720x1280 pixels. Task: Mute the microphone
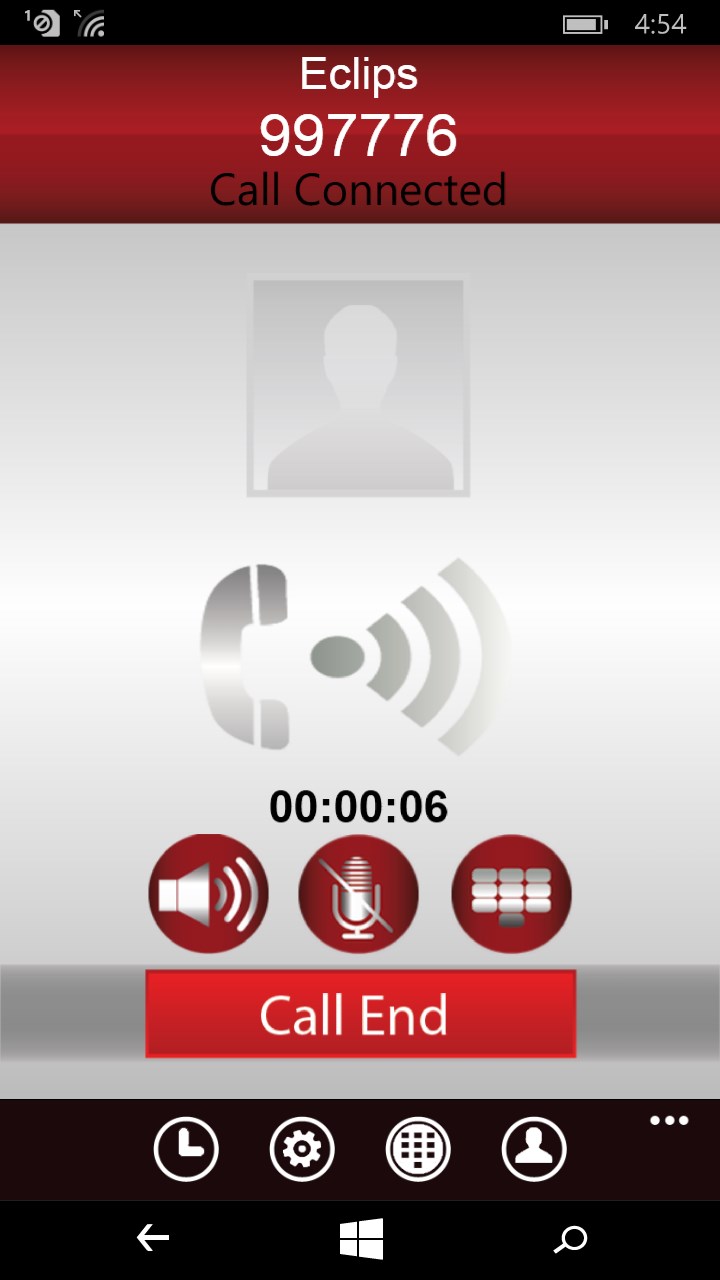point(358,893)
